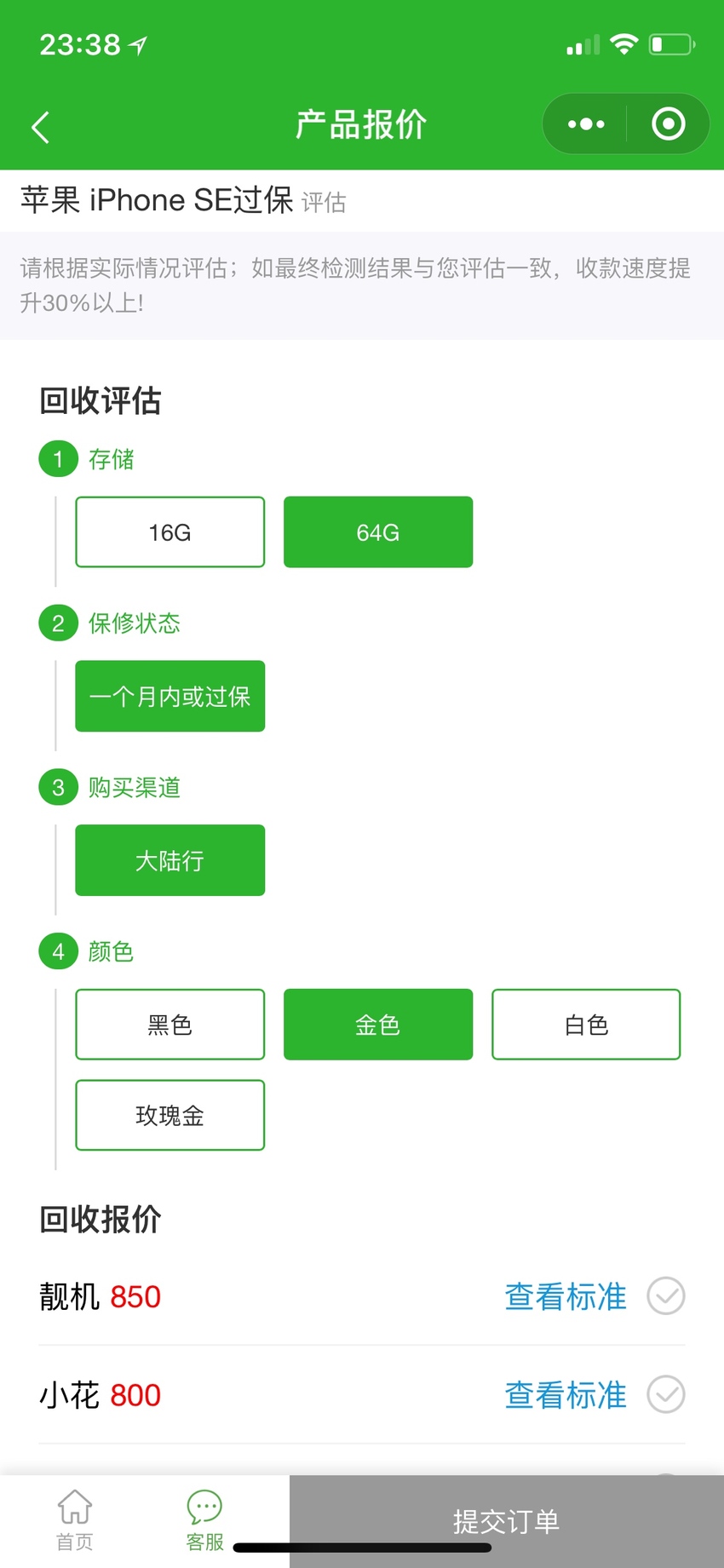The height and width of the screenshot is (1568, 724).
Task: Pick 黑色 as the color
Action: tap(170, 1025)
